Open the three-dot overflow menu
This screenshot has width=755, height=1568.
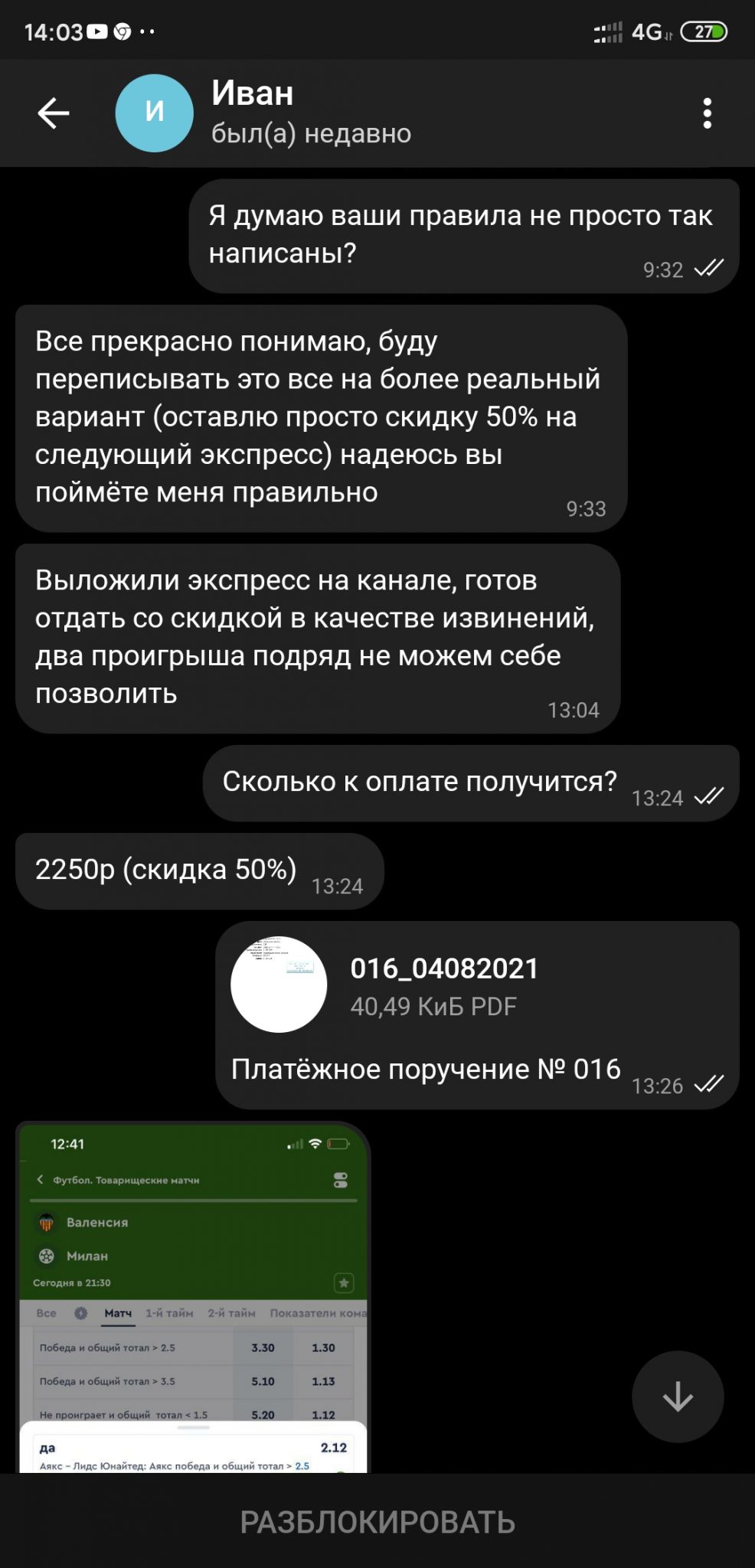(x=707, y=113)
